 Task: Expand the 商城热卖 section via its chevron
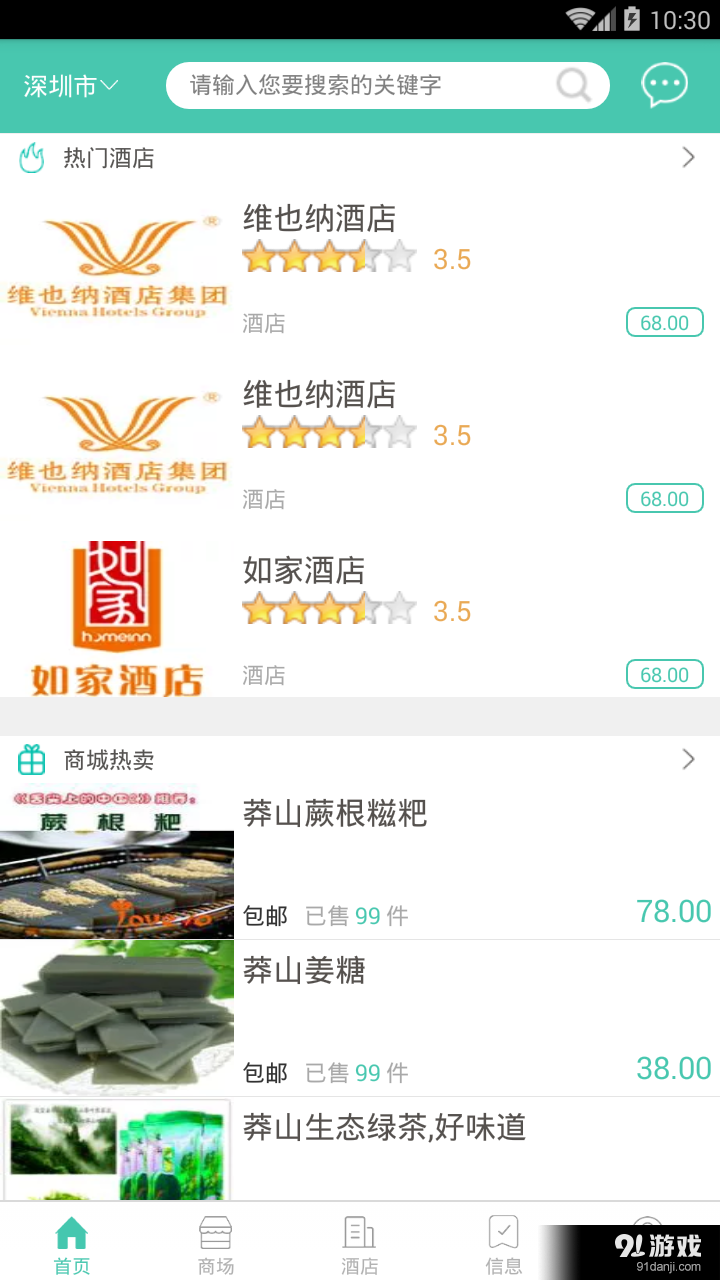(688, 760)
